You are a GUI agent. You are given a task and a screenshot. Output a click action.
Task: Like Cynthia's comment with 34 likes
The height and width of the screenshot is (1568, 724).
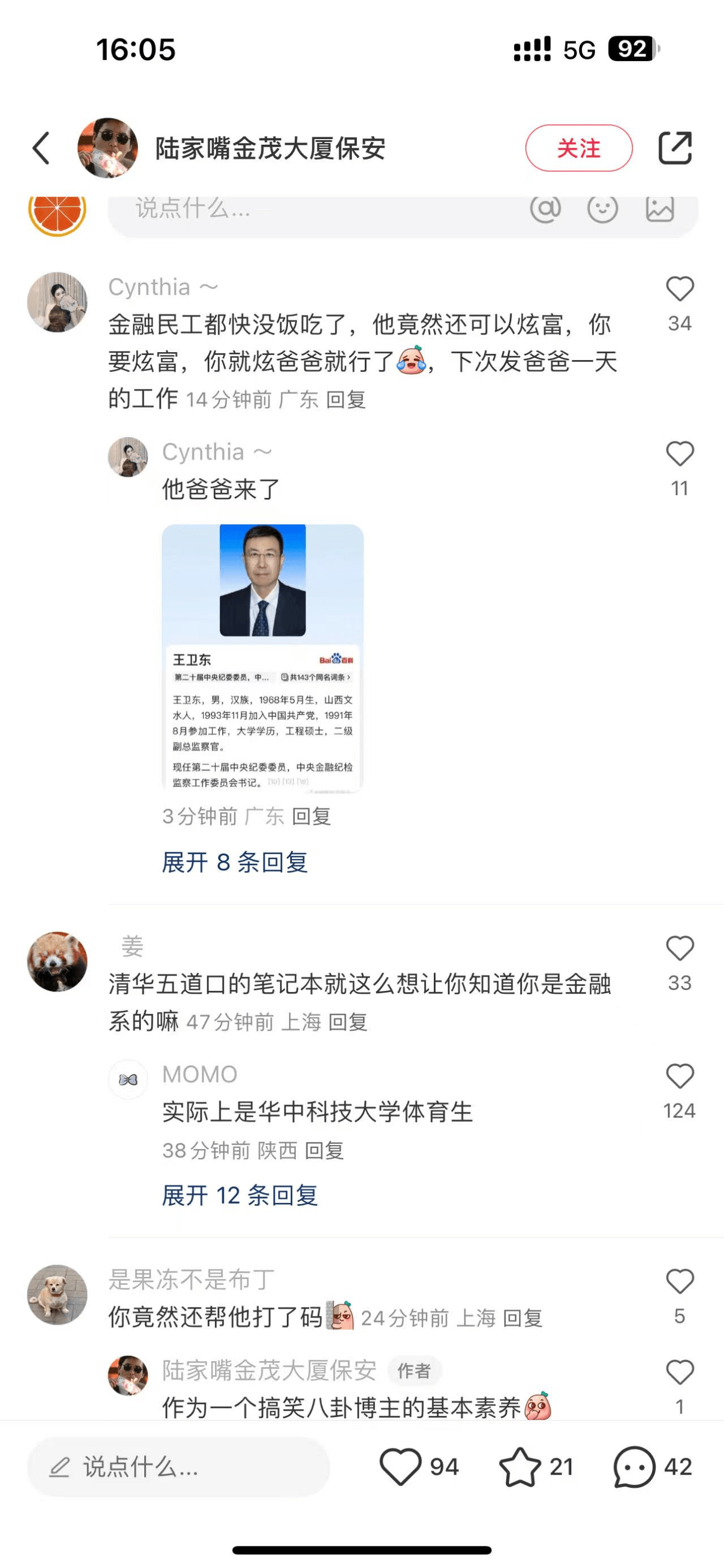(x=679, y=289)
